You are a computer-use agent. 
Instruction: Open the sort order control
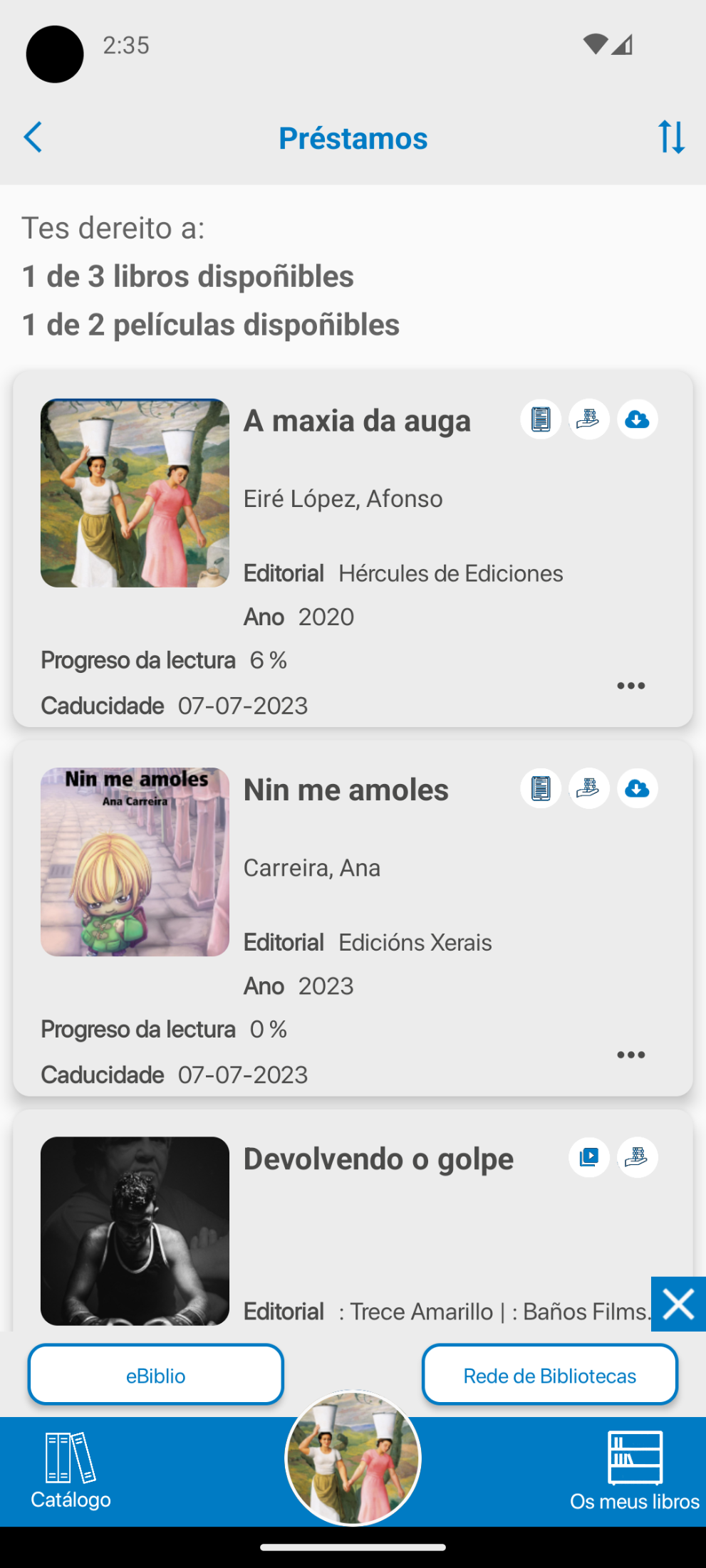coord(672,138)
